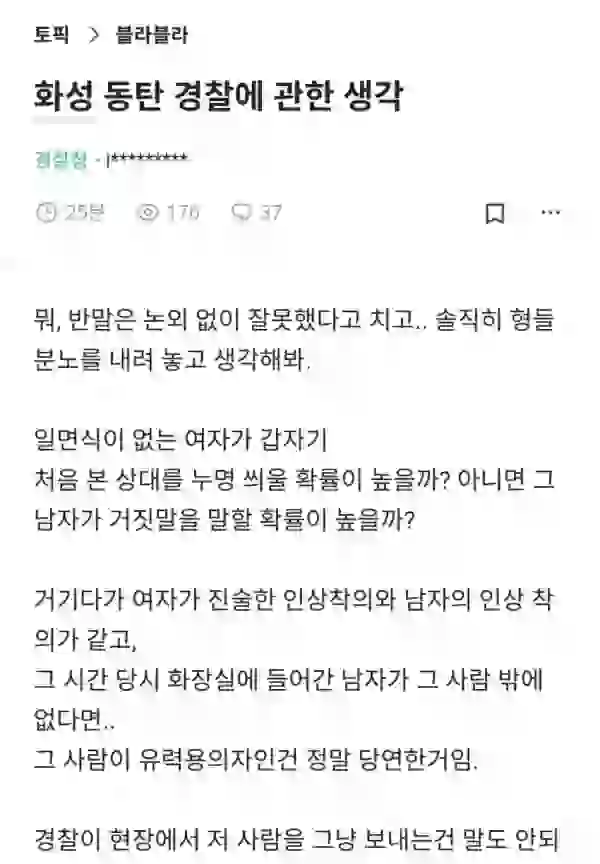Bookmark this post
The width and height of the screenshot is (600, 864).
coord(494,213)
